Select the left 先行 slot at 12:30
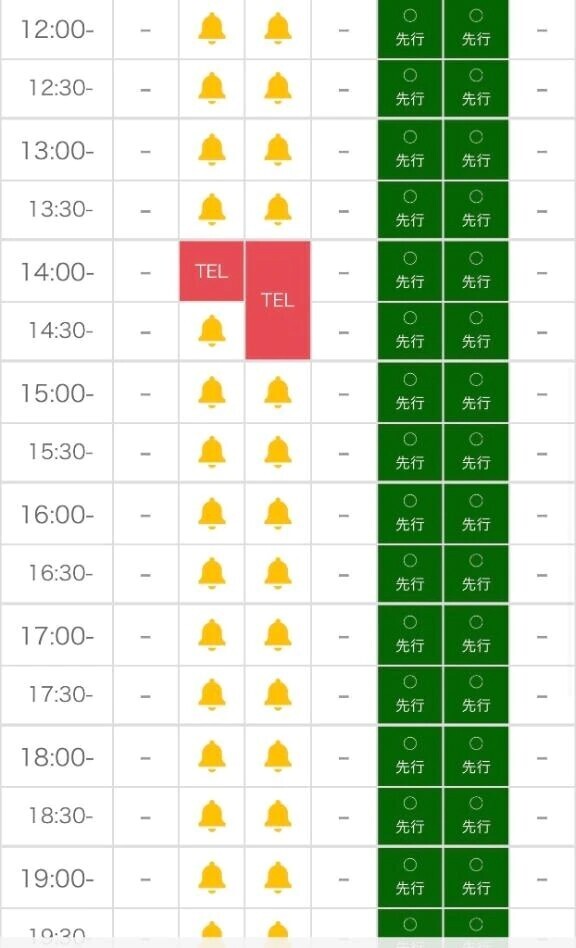 pyautogui.click(x=410, y=88)
